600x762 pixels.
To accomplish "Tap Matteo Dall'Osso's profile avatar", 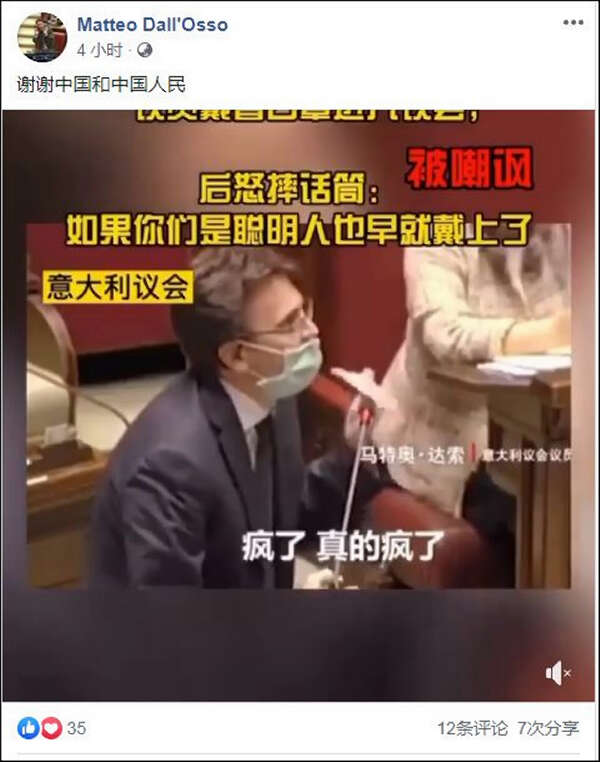I will (42, 36).
